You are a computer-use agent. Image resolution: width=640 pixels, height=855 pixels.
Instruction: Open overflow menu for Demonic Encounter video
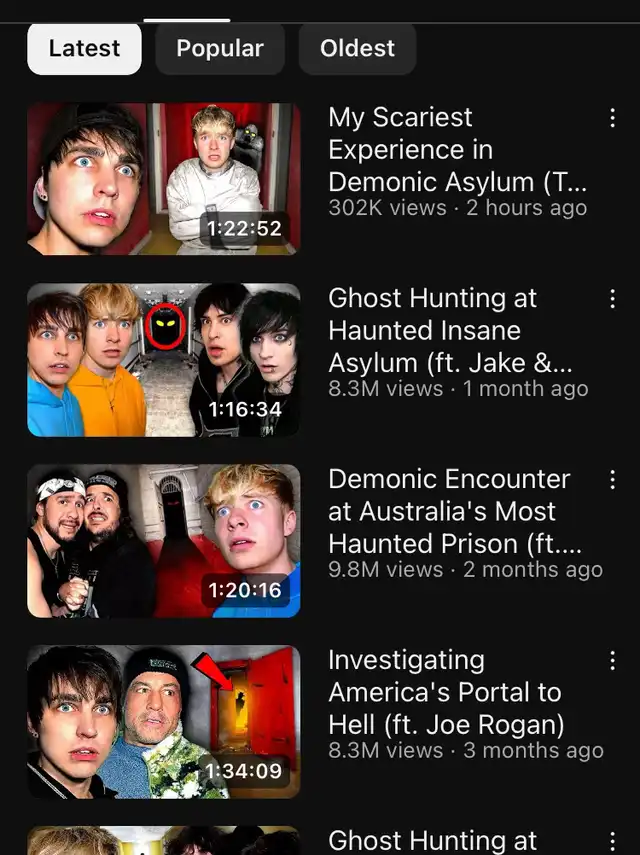point(612,480)
